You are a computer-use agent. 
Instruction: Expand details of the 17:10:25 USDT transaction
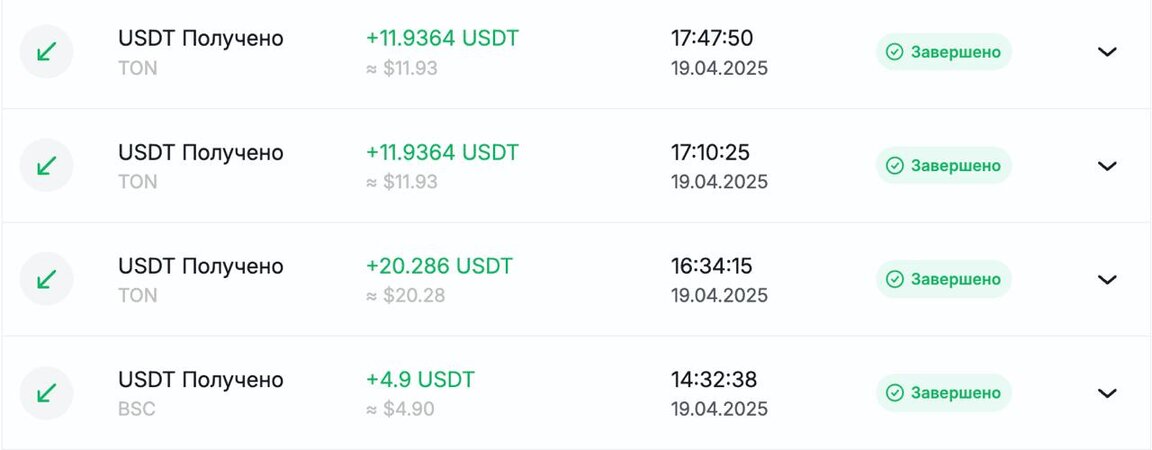click(x=1107, y=166)
